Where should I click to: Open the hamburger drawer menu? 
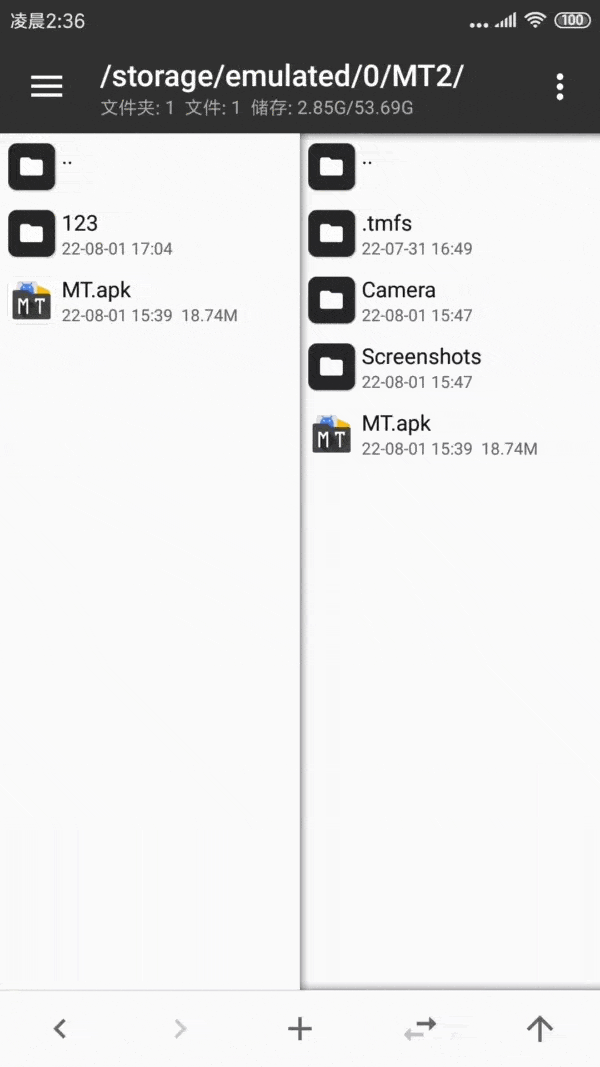tap(46, 87)
